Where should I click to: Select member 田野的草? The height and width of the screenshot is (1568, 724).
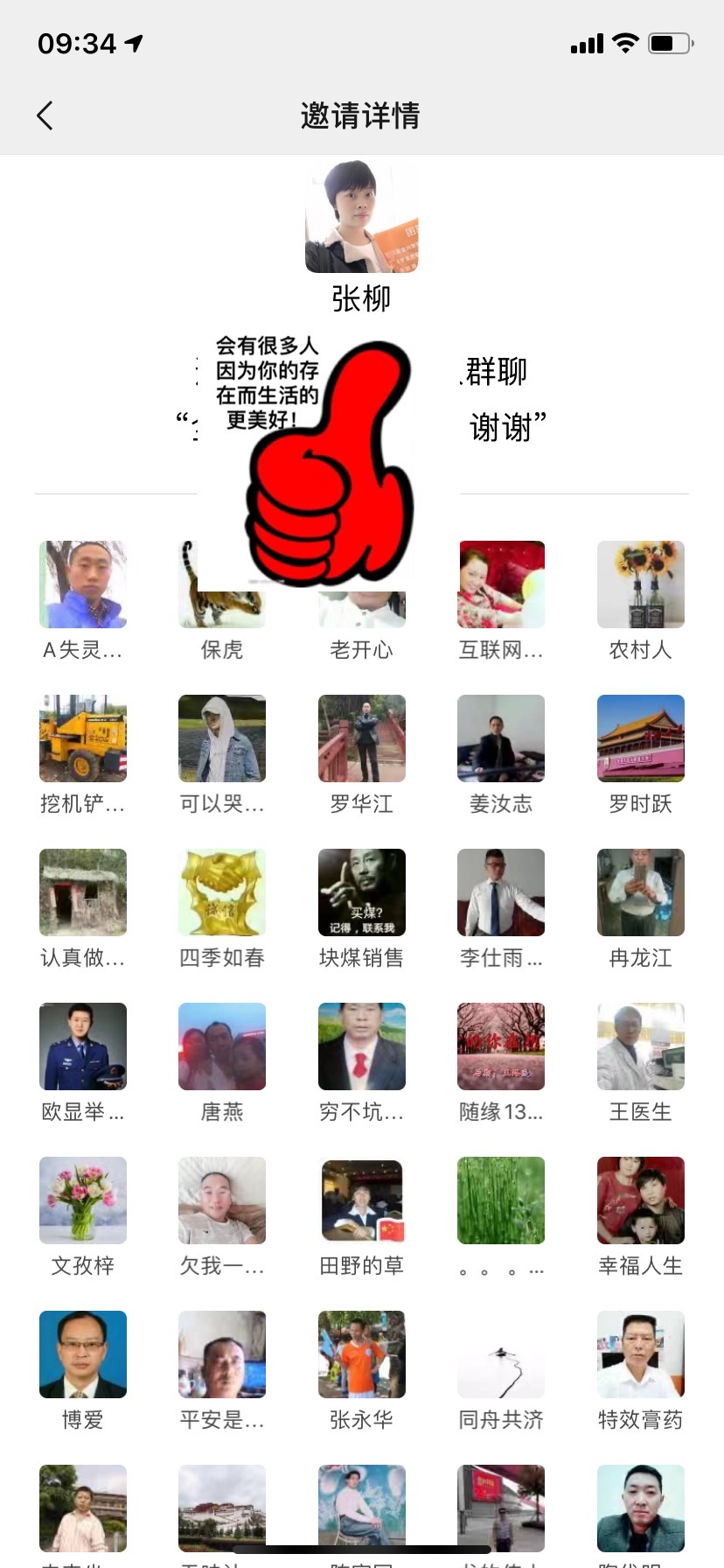361,1200
